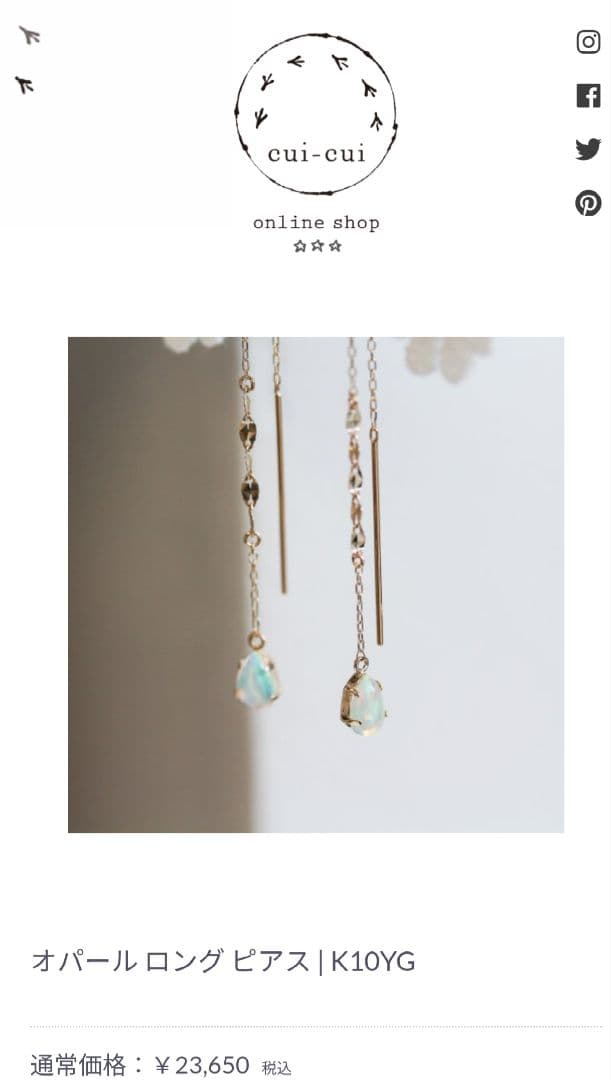Image resolution: width=611 pixels, height=1080 pixels.
Task: Open the shop's Instagram page
Action: pos(588,42)
